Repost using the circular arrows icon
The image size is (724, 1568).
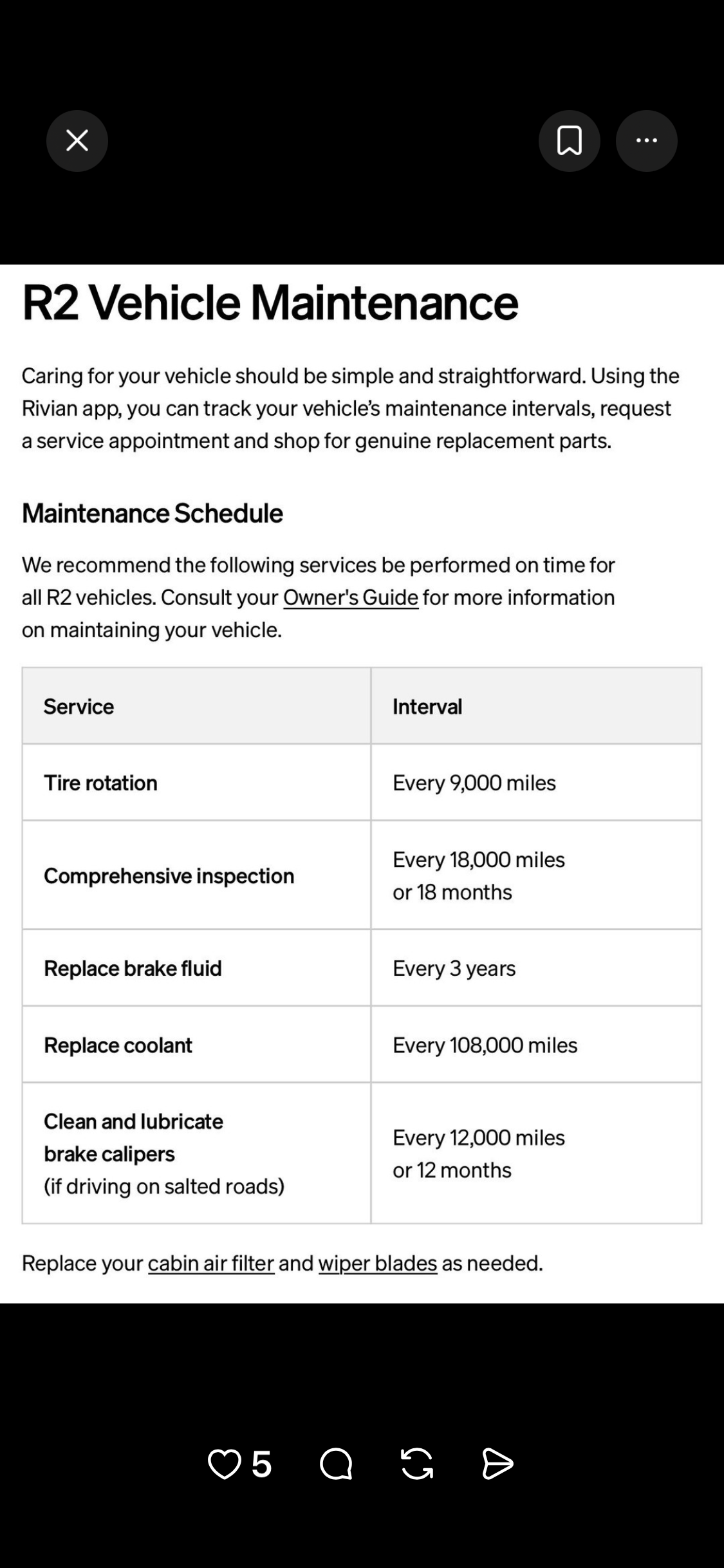click(417, 1464)
